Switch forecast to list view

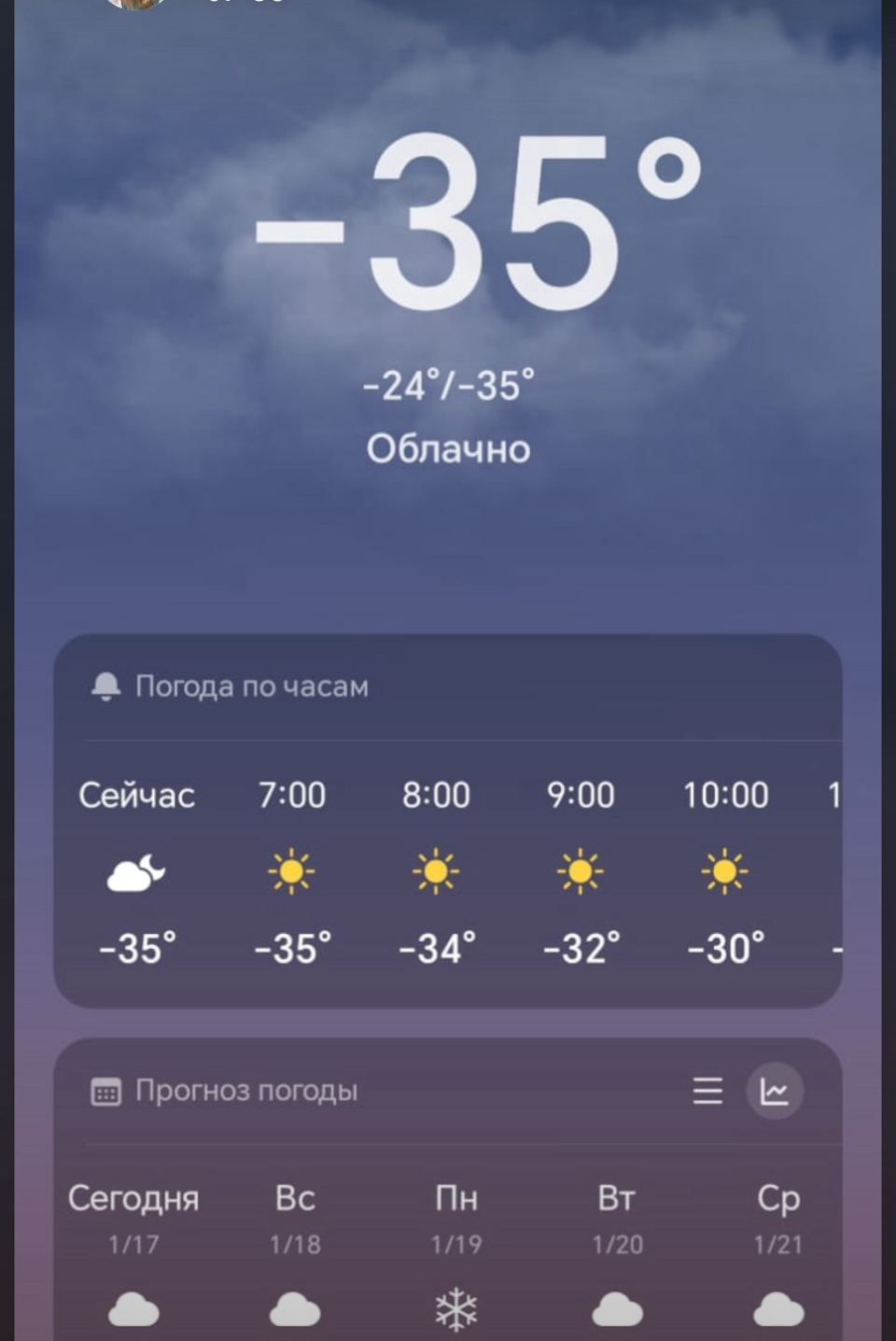coord(707,1091)
